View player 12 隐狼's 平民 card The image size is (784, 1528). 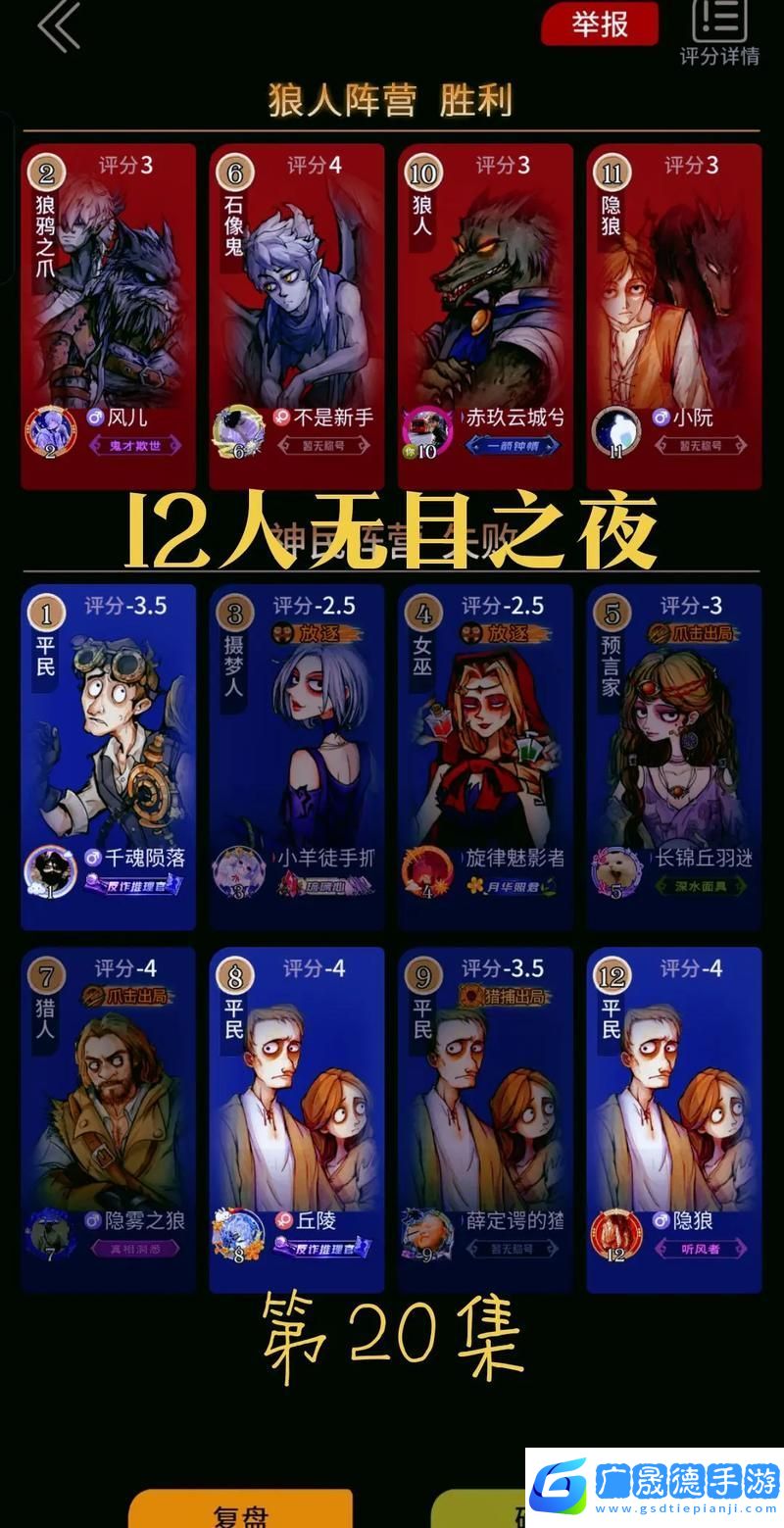click(x=674, y=1117)
